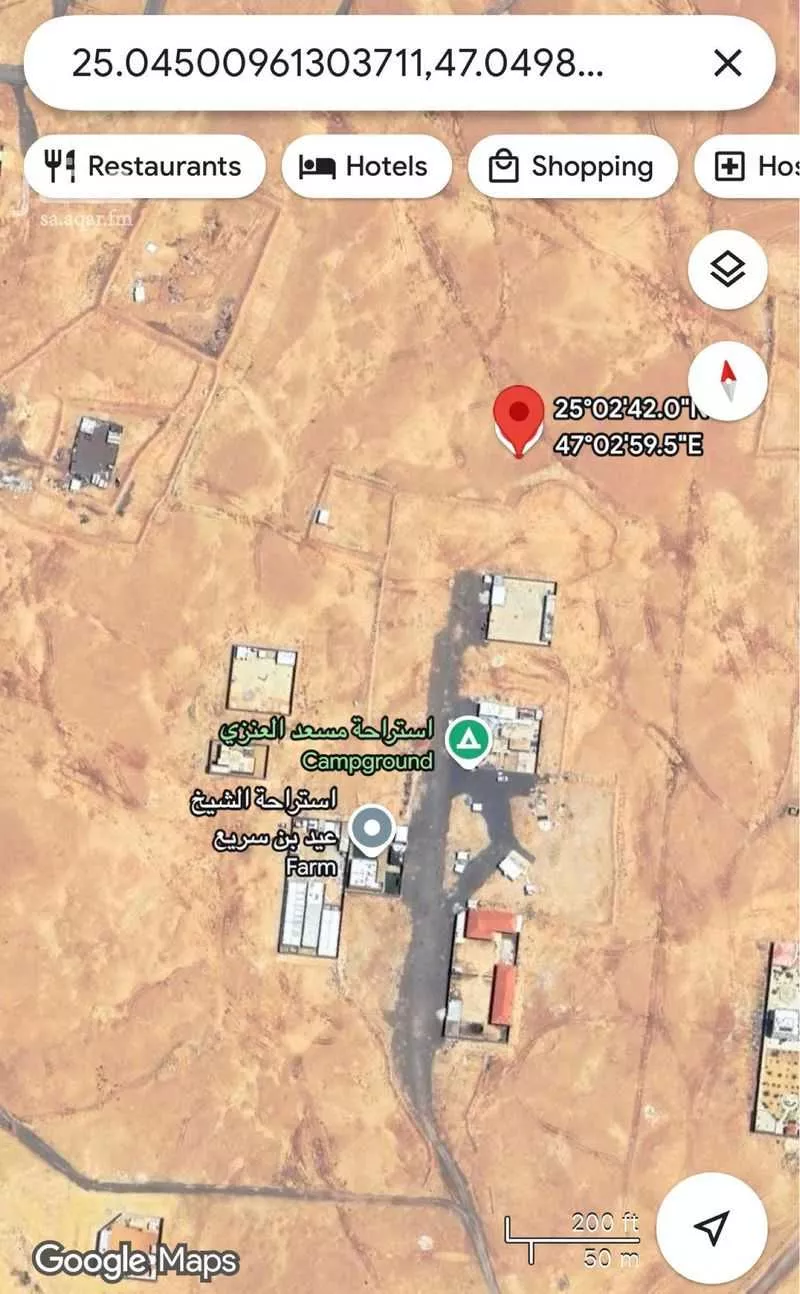
Task: Click the green Campground marker icon
Action: (466, 740)
